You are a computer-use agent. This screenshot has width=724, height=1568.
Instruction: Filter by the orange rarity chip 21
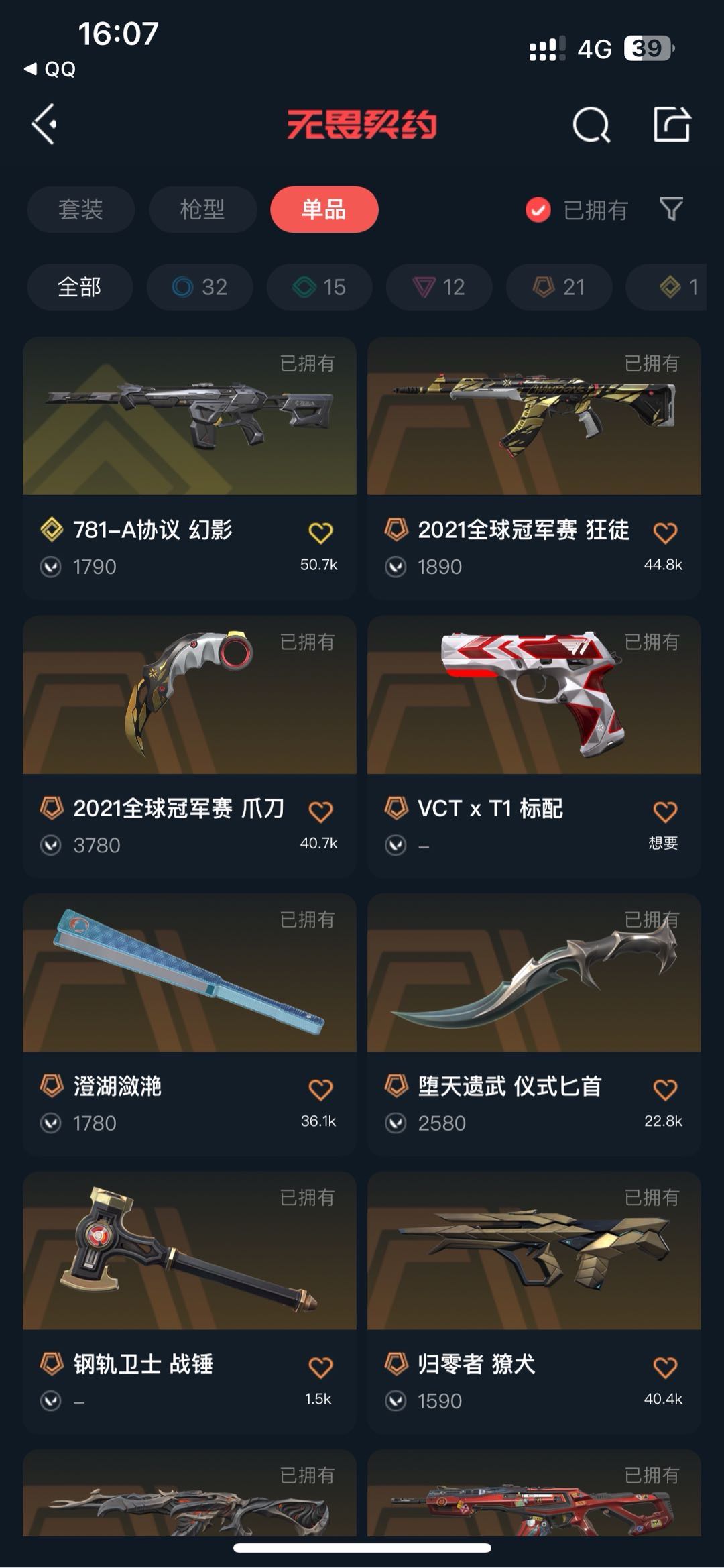559,287
